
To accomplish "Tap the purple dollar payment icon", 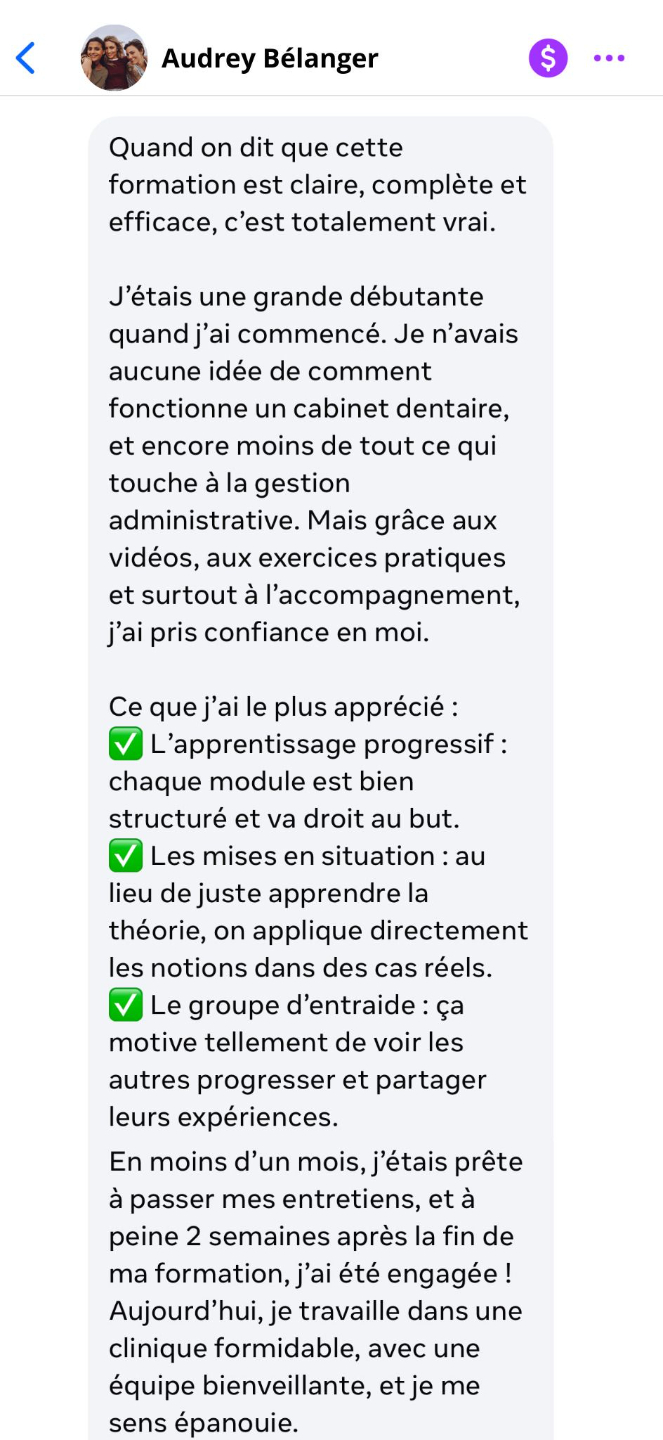I will 548,58.
